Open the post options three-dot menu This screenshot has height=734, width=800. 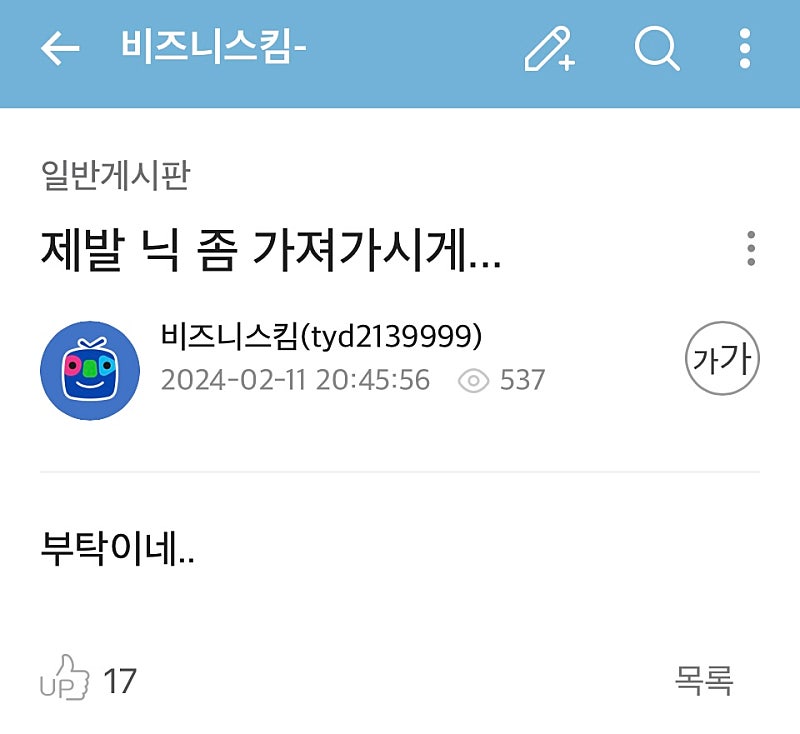click(751, 248)
